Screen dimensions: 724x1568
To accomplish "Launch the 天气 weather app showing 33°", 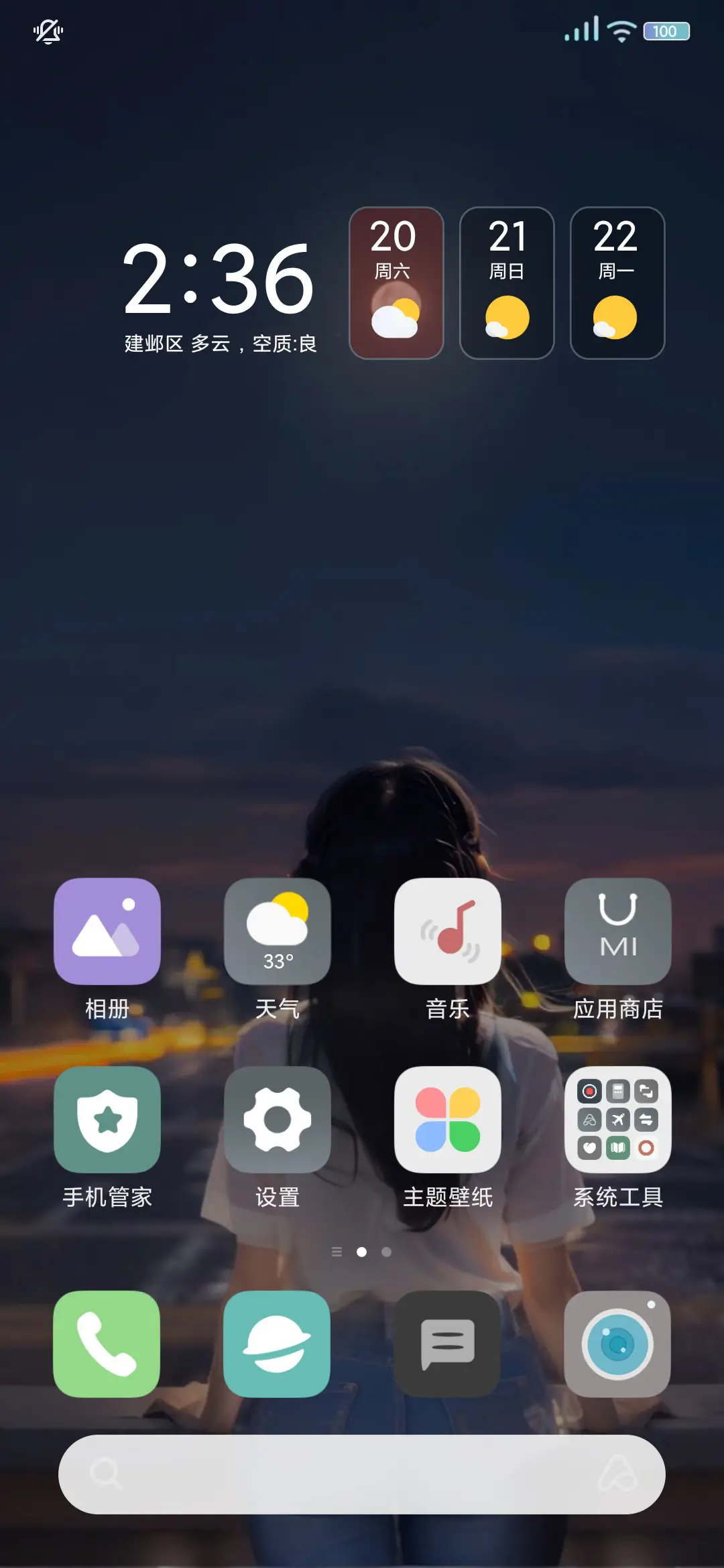I will 278,931.
